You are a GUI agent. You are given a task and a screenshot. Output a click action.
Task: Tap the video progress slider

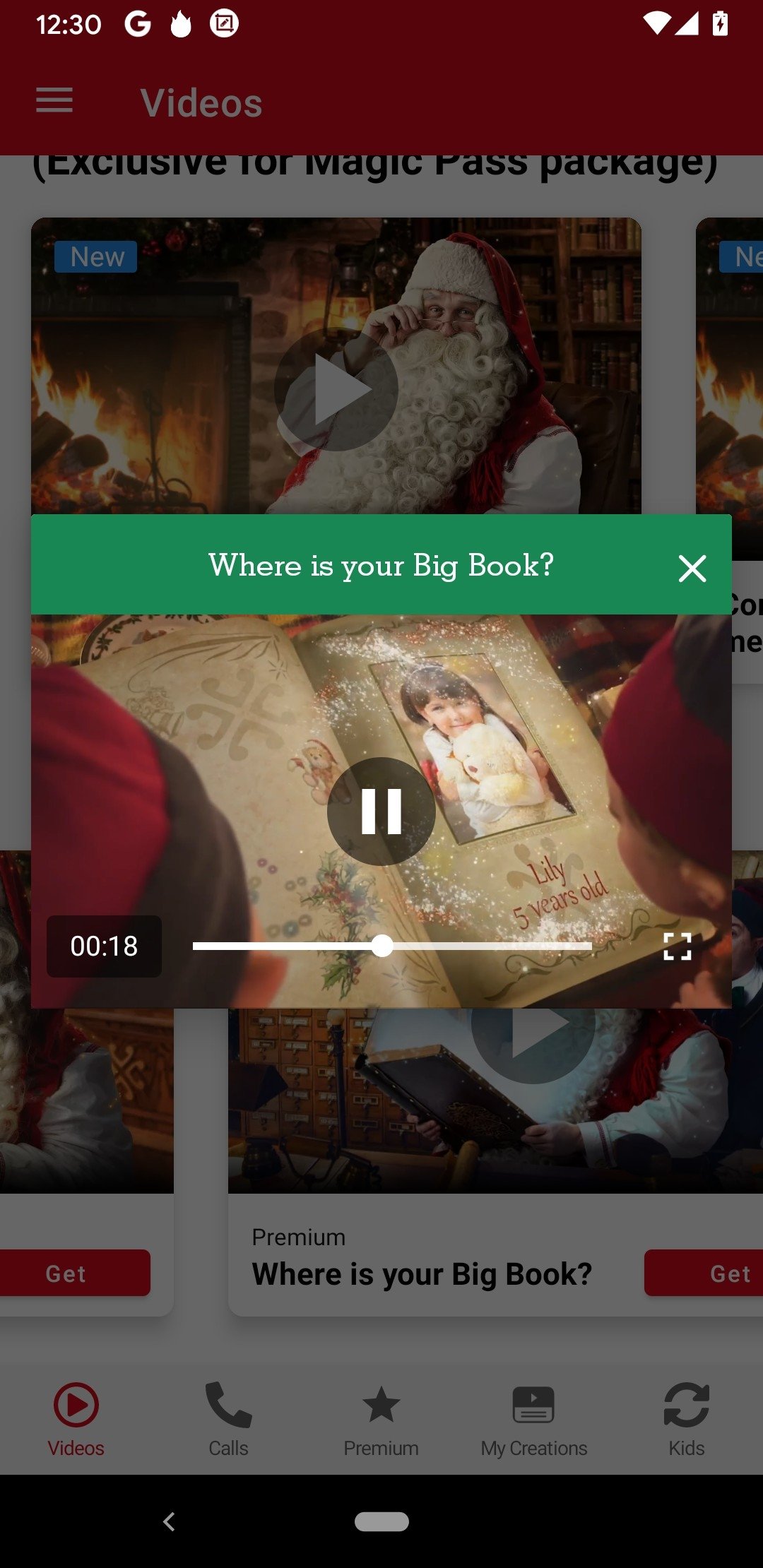pyautogui.click(x=392, y=946)
